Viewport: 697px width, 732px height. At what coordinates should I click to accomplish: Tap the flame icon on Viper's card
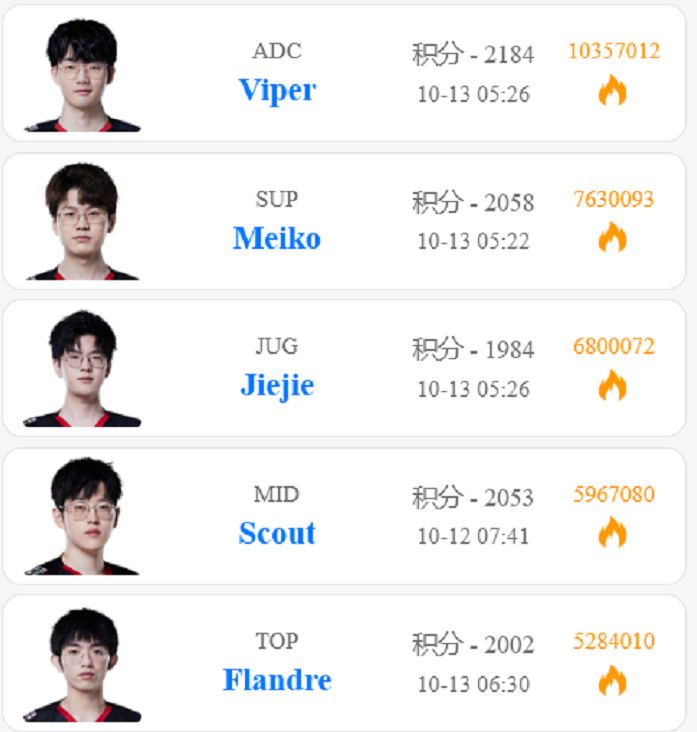click(x=612, y=91)
